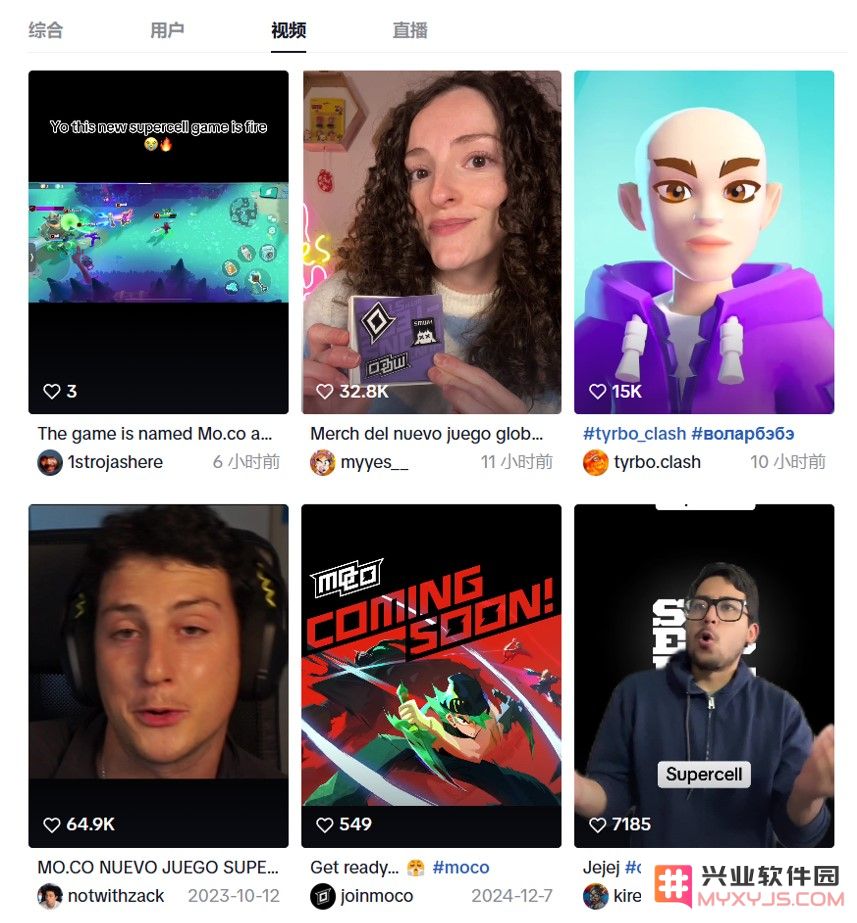Screen dimensions: 857x923
Task: Go to the myyes__ profile
Action: pyautogui.click(x=373, y=462)
